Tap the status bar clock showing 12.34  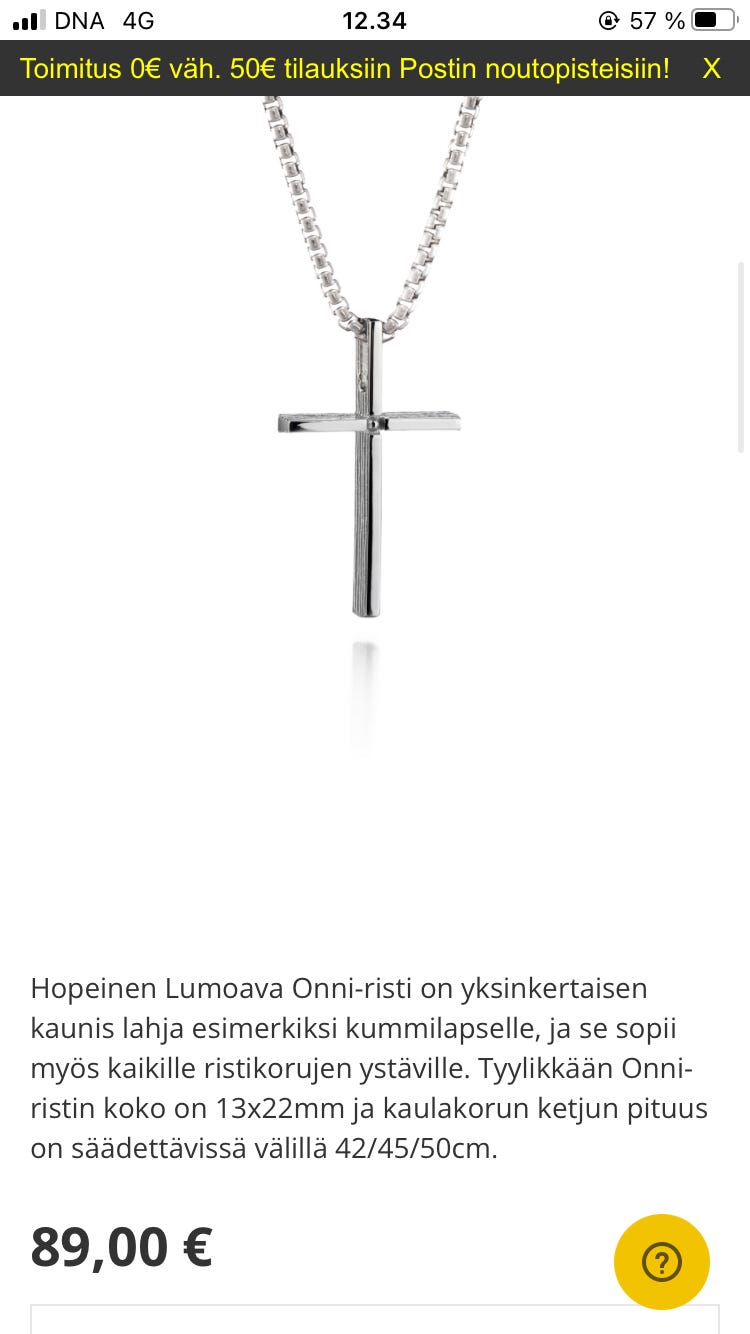pos(375,20)
